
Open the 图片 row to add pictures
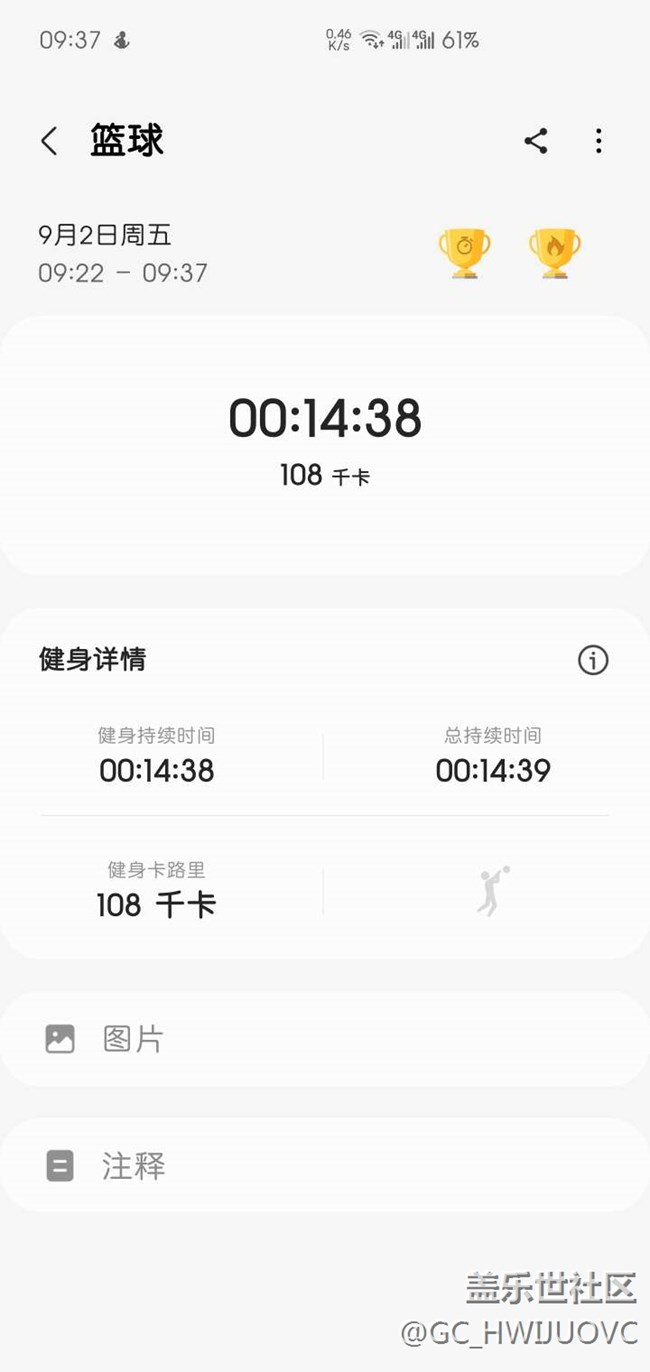[x=324, y=1039]
